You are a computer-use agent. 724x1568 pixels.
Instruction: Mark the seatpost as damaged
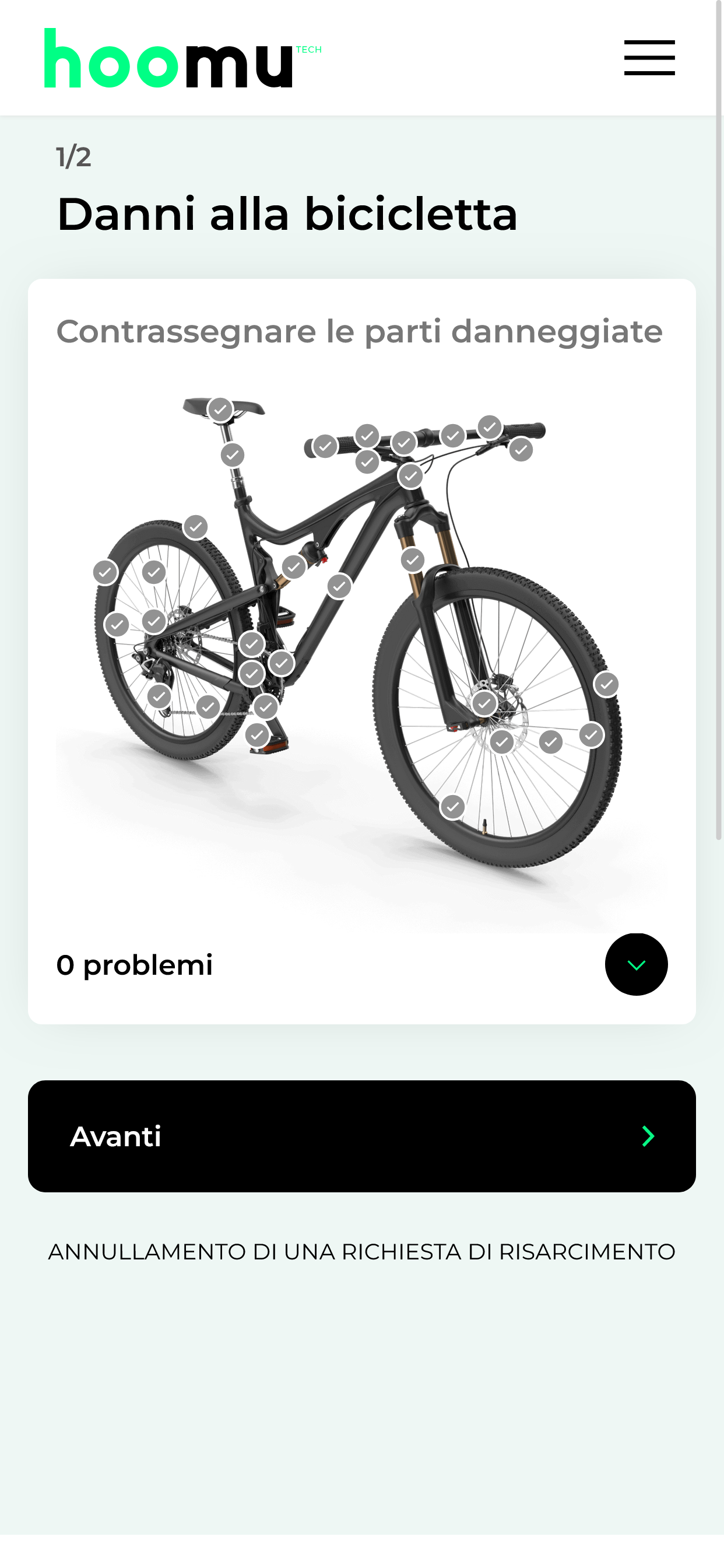(233, 454)
